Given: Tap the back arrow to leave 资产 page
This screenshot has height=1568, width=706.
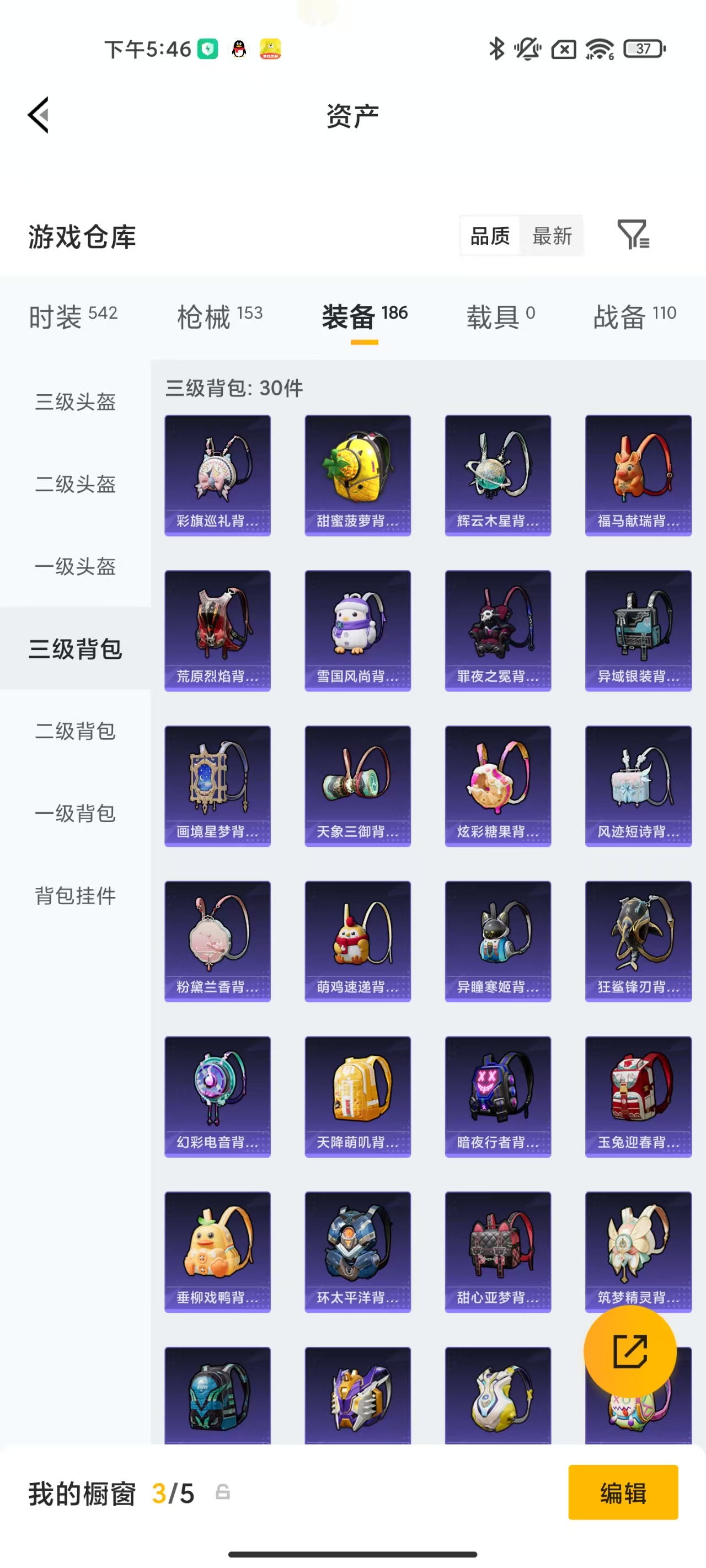Looking at the screenshot, I should pyautogui.click(x=38, y=115).
